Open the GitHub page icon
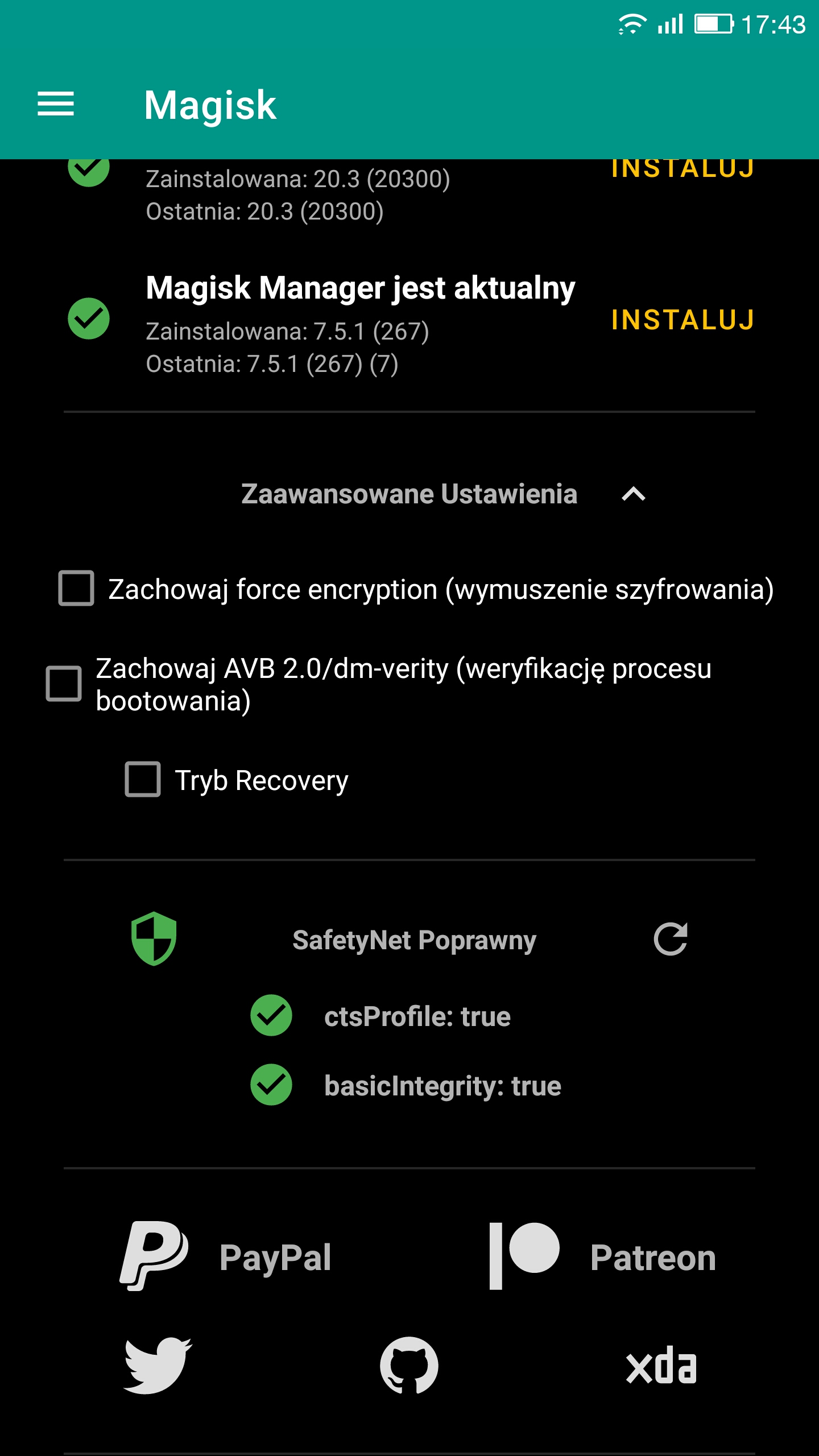Image resolution: width=819 pixels, height=1456 pixels. (409, 1366)
